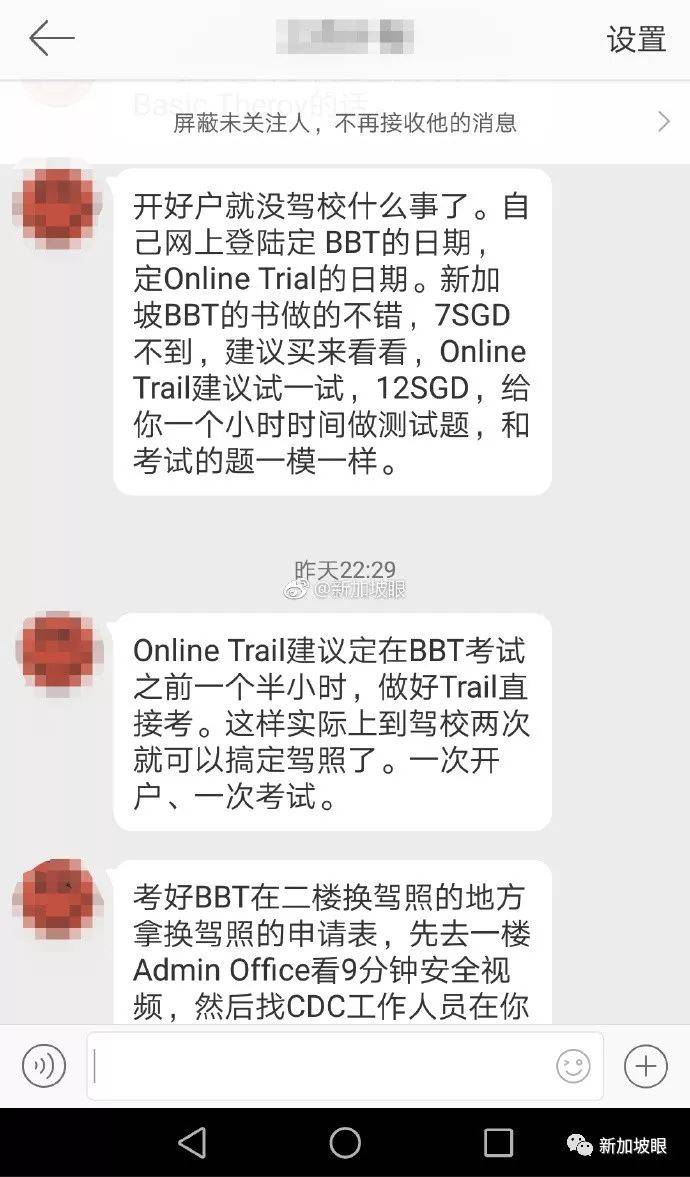Focus the message text field
This screenshot has height=1177, width=690.
pyautogui.click(x=320, y=1066)
